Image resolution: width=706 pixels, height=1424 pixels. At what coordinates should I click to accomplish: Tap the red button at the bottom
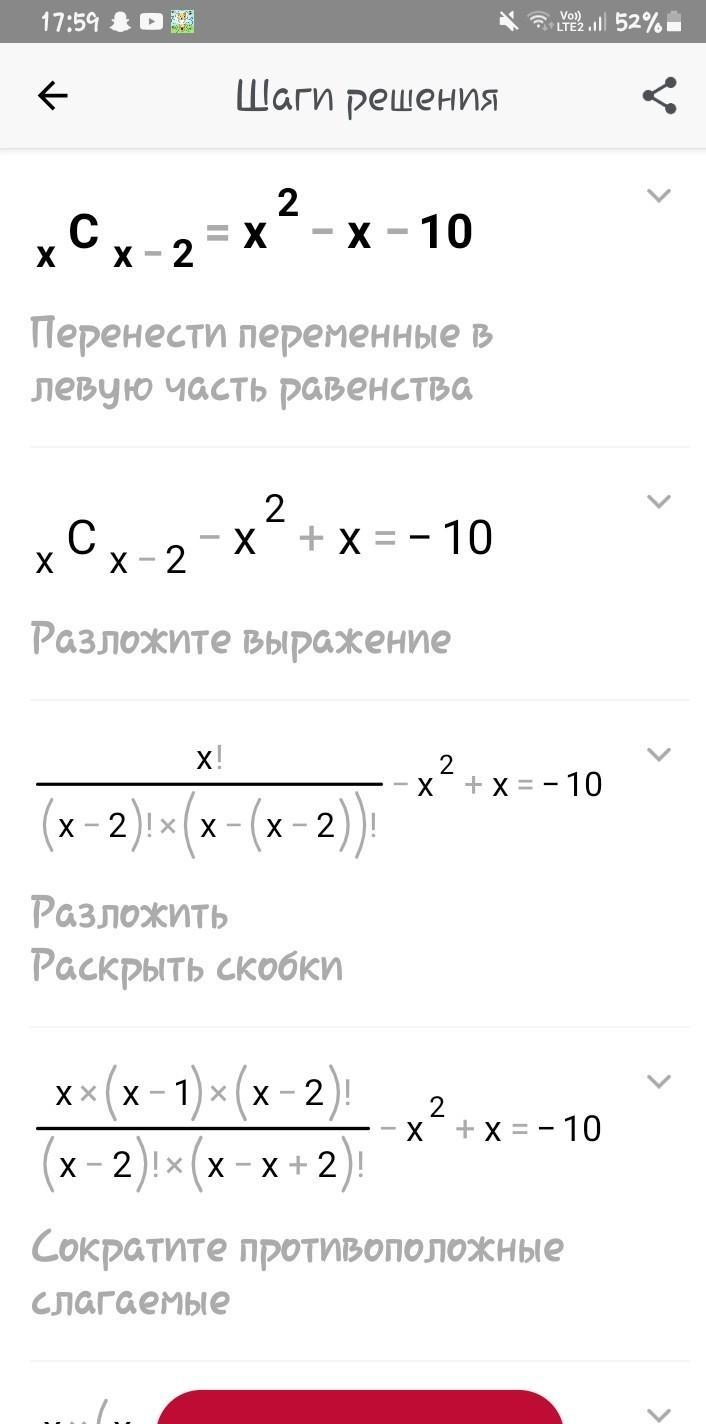pos(360,1407)
